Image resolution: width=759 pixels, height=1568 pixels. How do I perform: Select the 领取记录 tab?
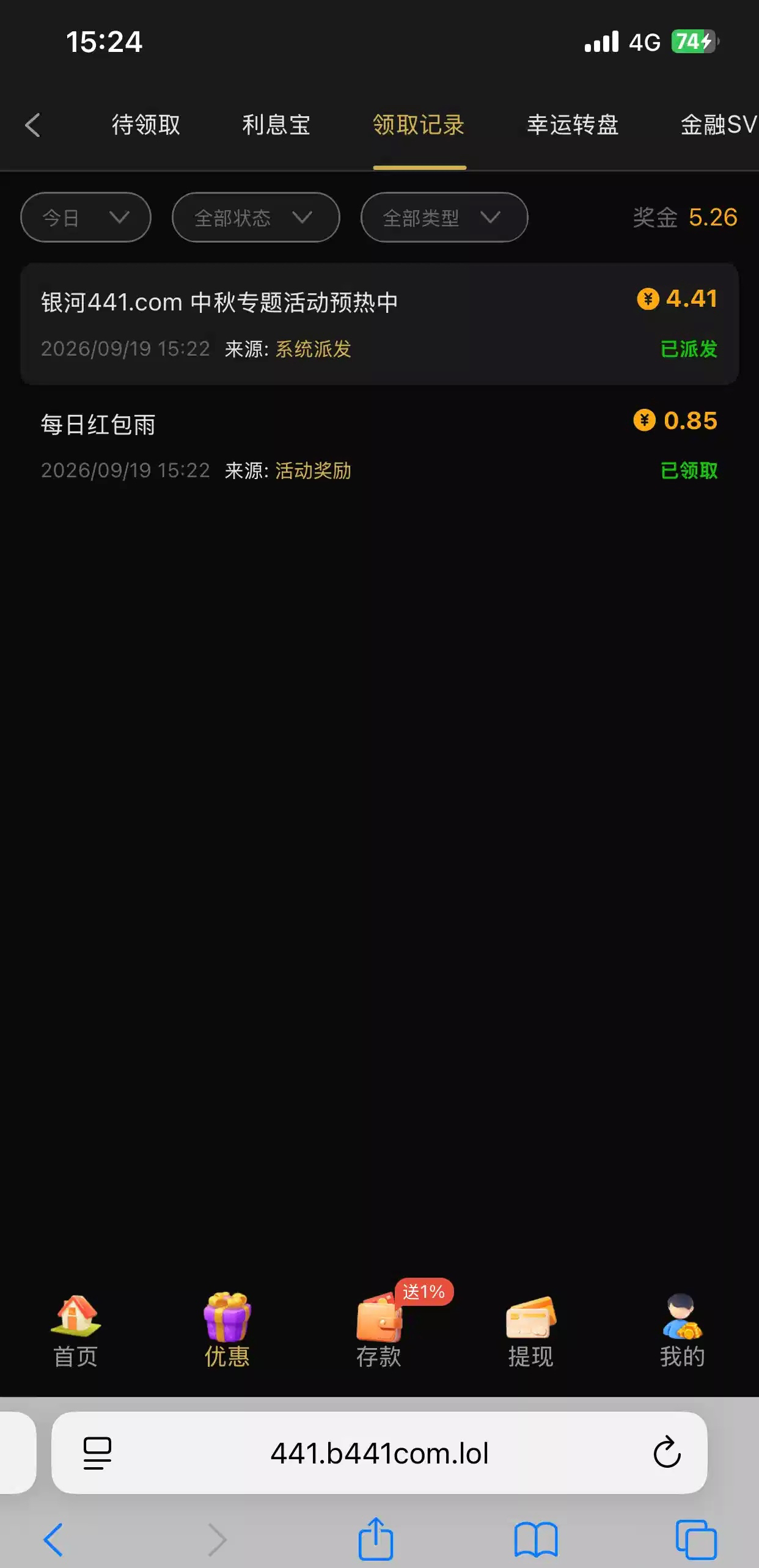point(419,125)
